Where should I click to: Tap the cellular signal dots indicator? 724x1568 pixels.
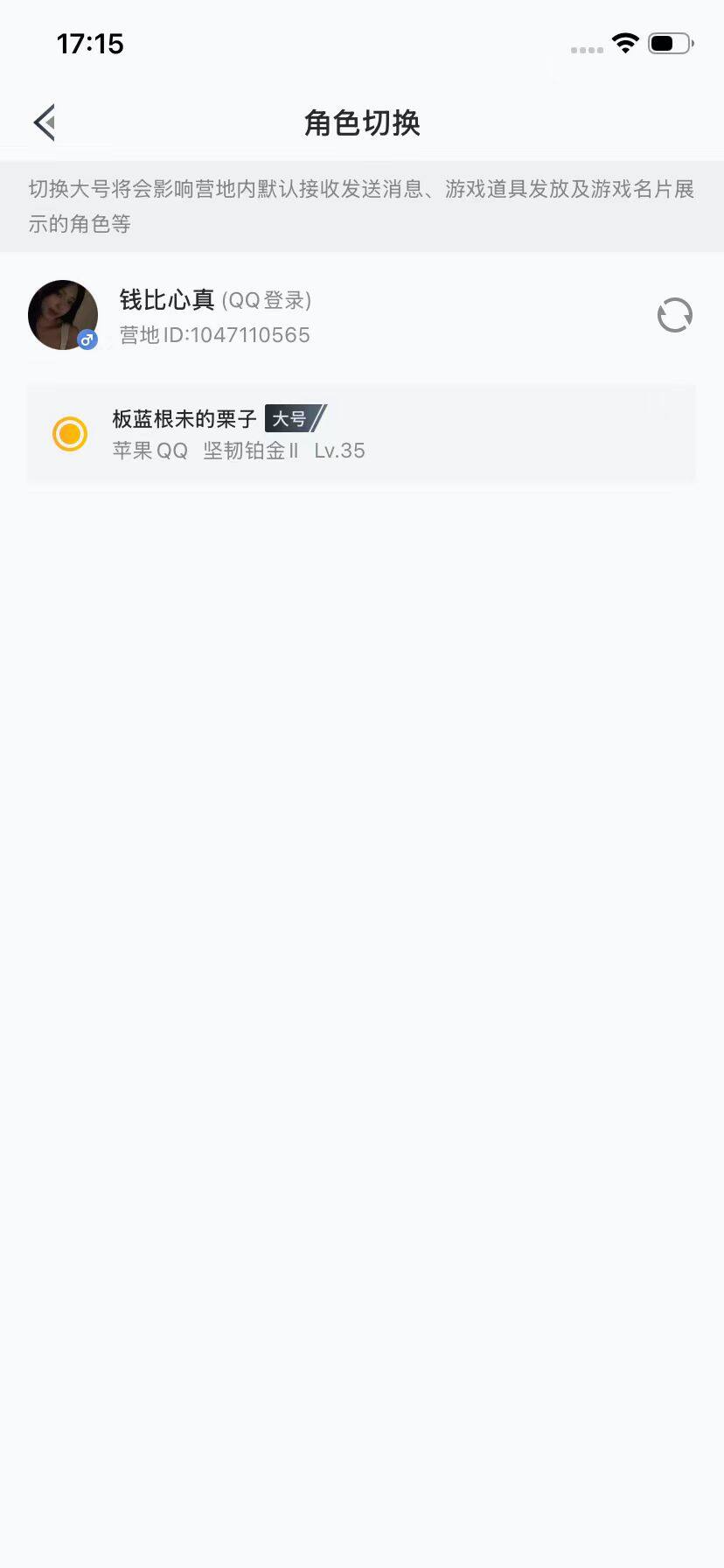click(585, 51)
